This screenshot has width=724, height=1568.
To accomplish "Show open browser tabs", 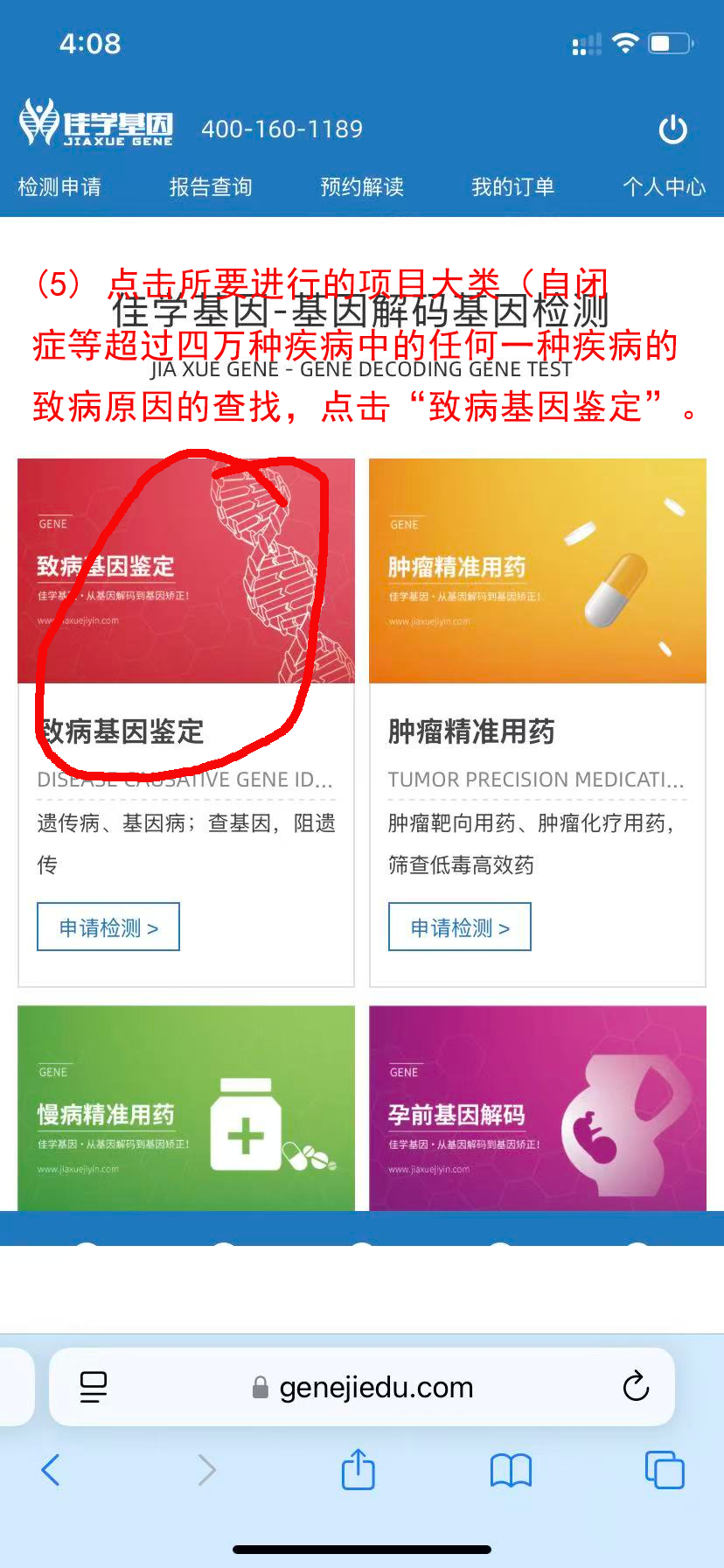I will 664,1470.
